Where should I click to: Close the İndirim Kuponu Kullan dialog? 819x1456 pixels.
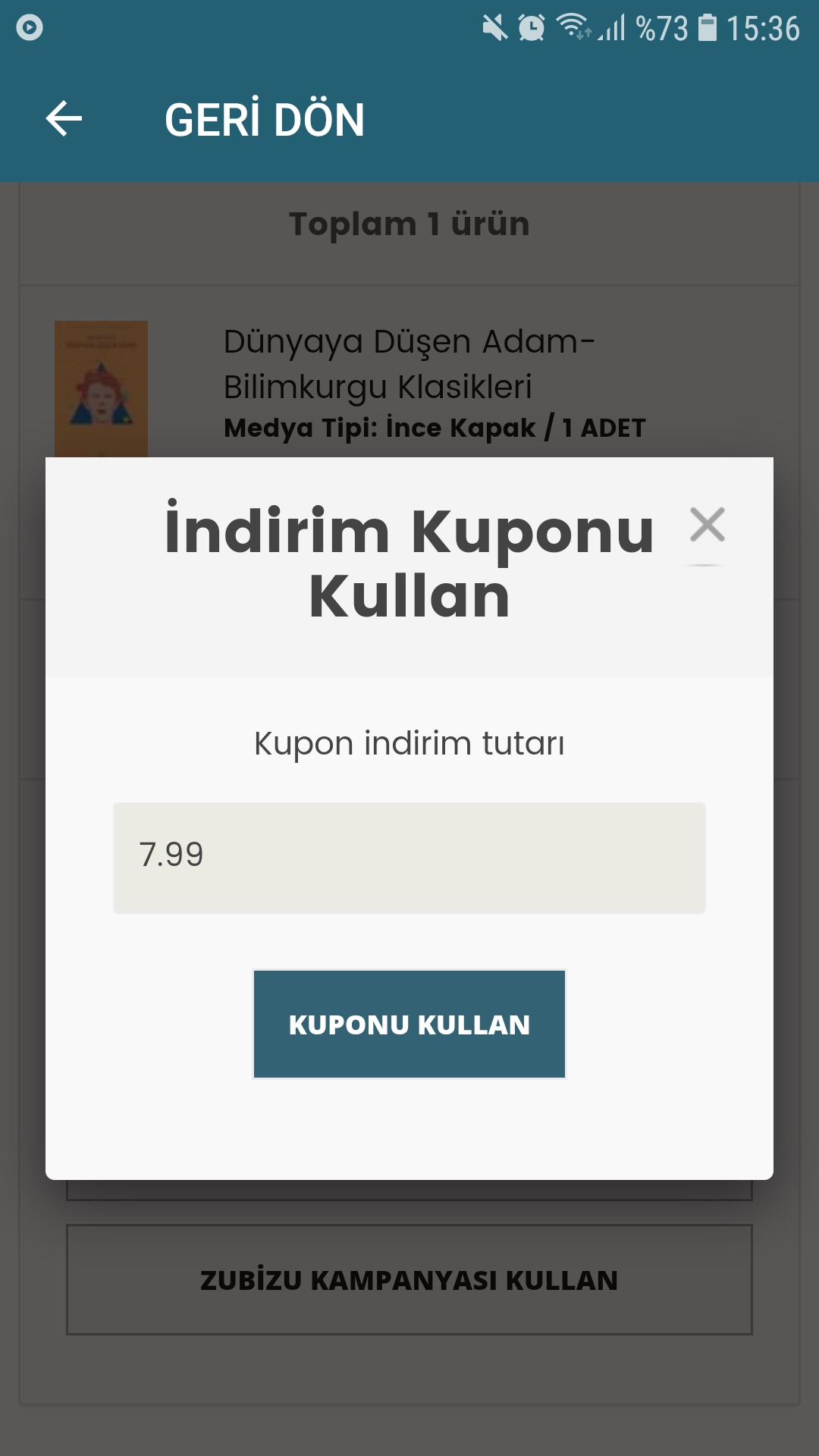708,525
